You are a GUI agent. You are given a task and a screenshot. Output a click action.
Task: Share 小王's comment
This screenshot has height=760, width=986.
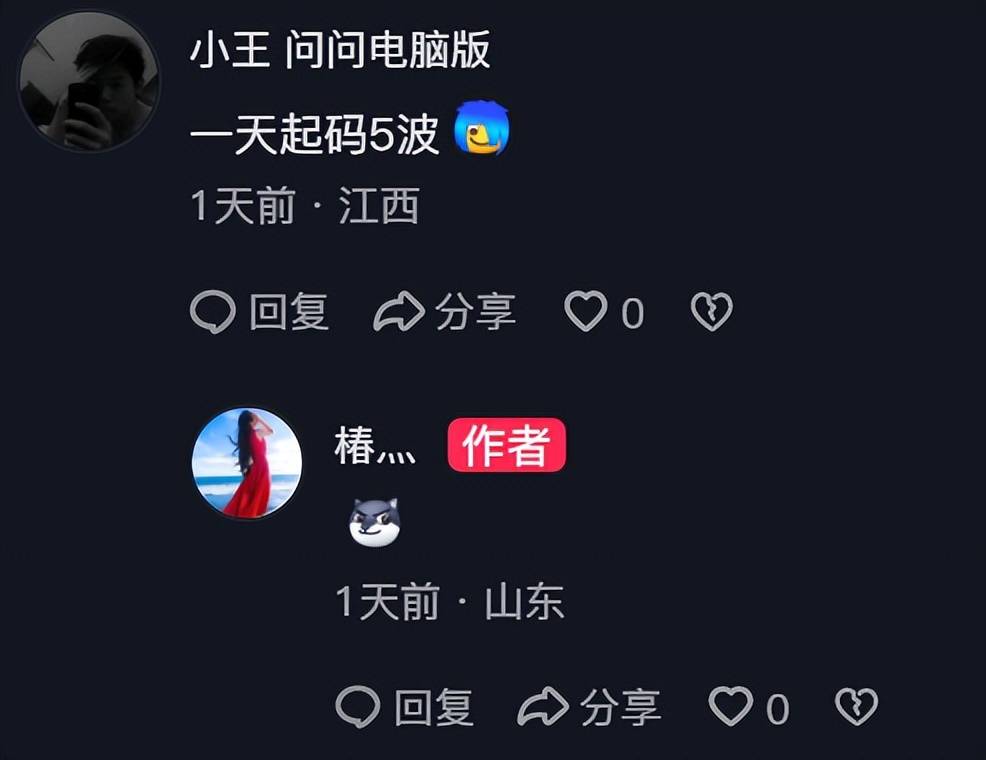click(445, 313)
